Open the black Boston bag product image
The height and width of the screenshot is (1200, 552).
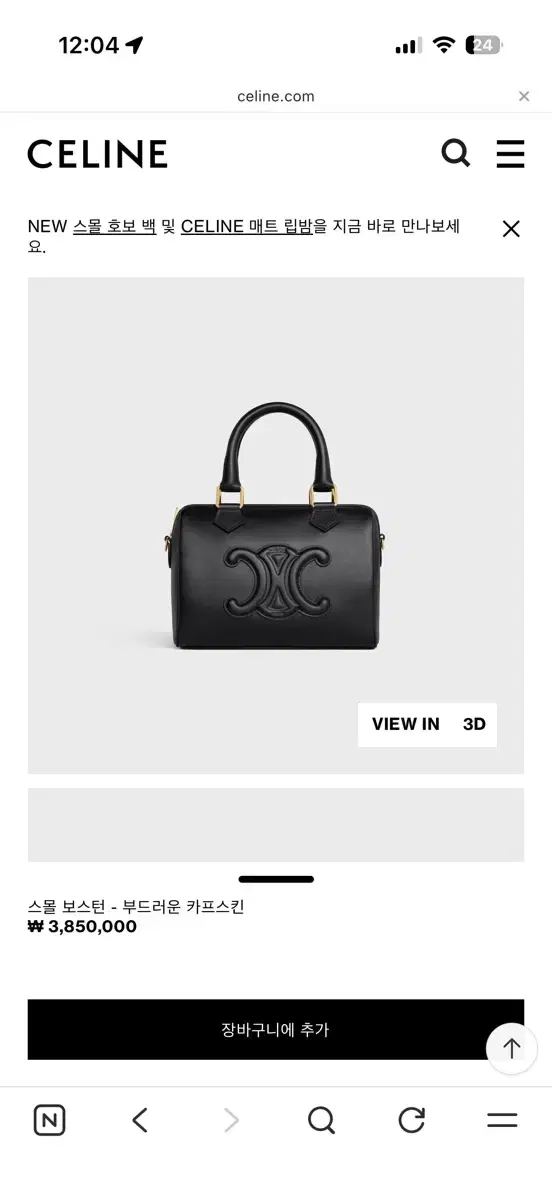point(276,525)
